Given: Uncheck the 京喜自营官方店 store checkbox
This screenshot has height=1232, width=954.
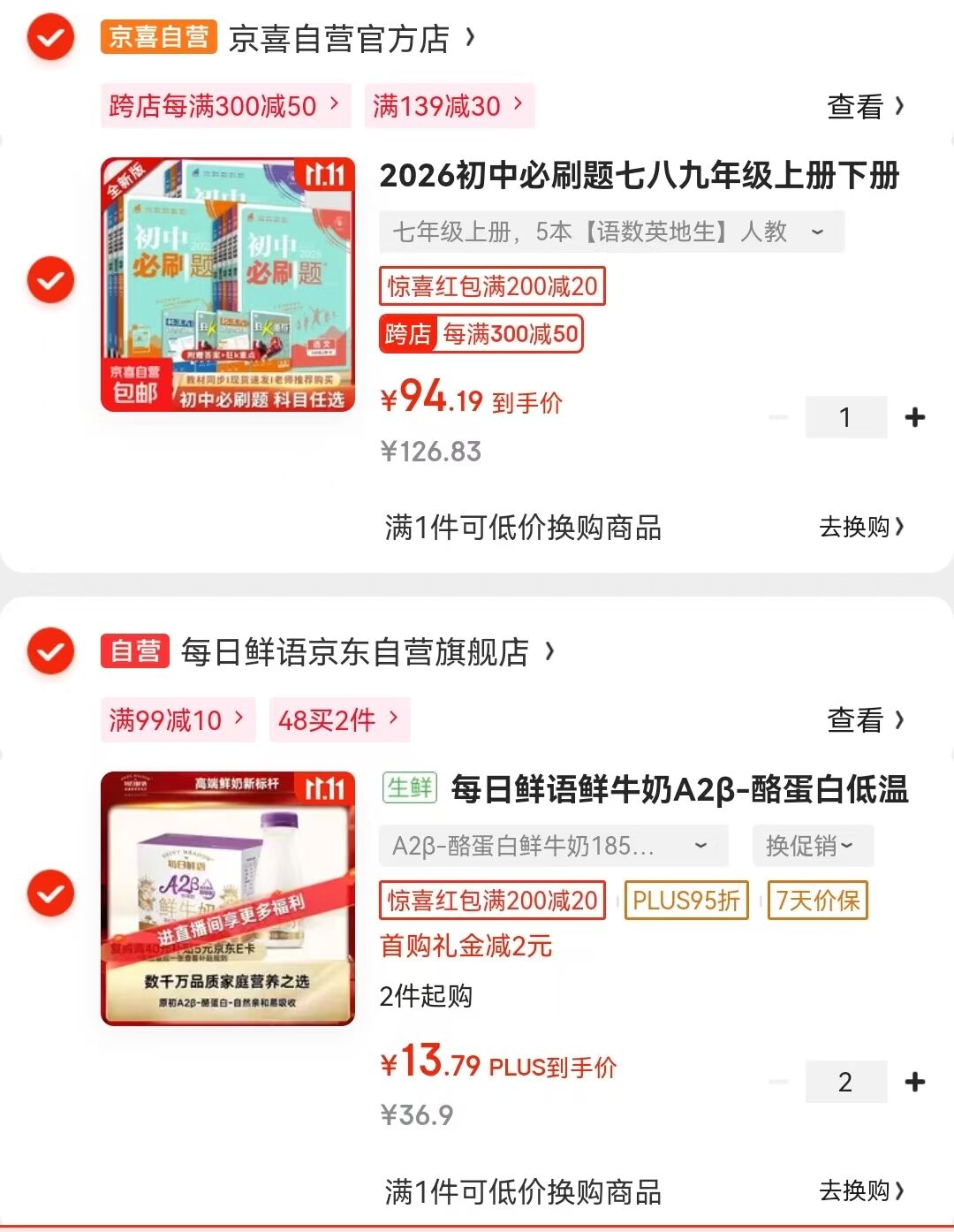Looking at the screenshot, I should coord(50,38).
